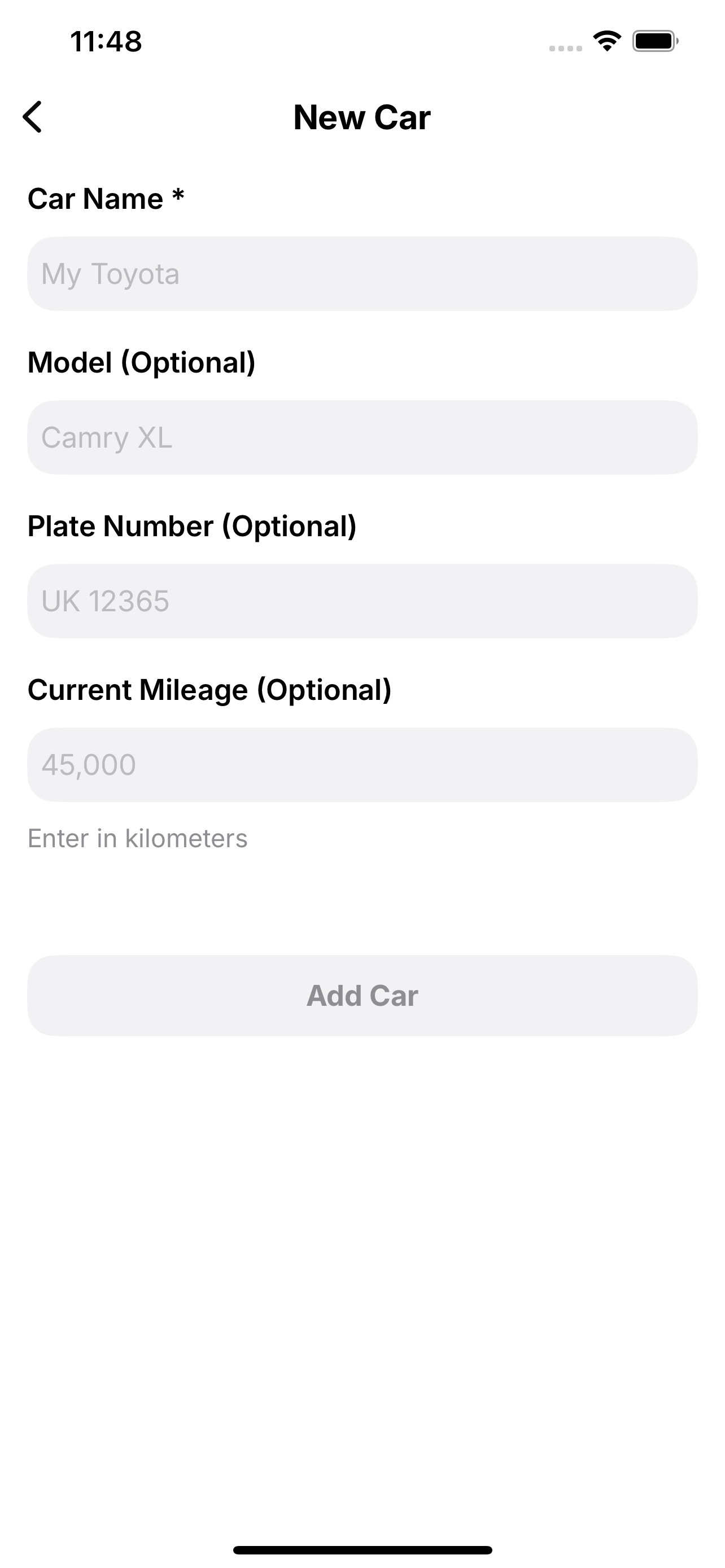Select the Model input field
Viewport: 725px width, 1568px height.
[x=362, y=437]
